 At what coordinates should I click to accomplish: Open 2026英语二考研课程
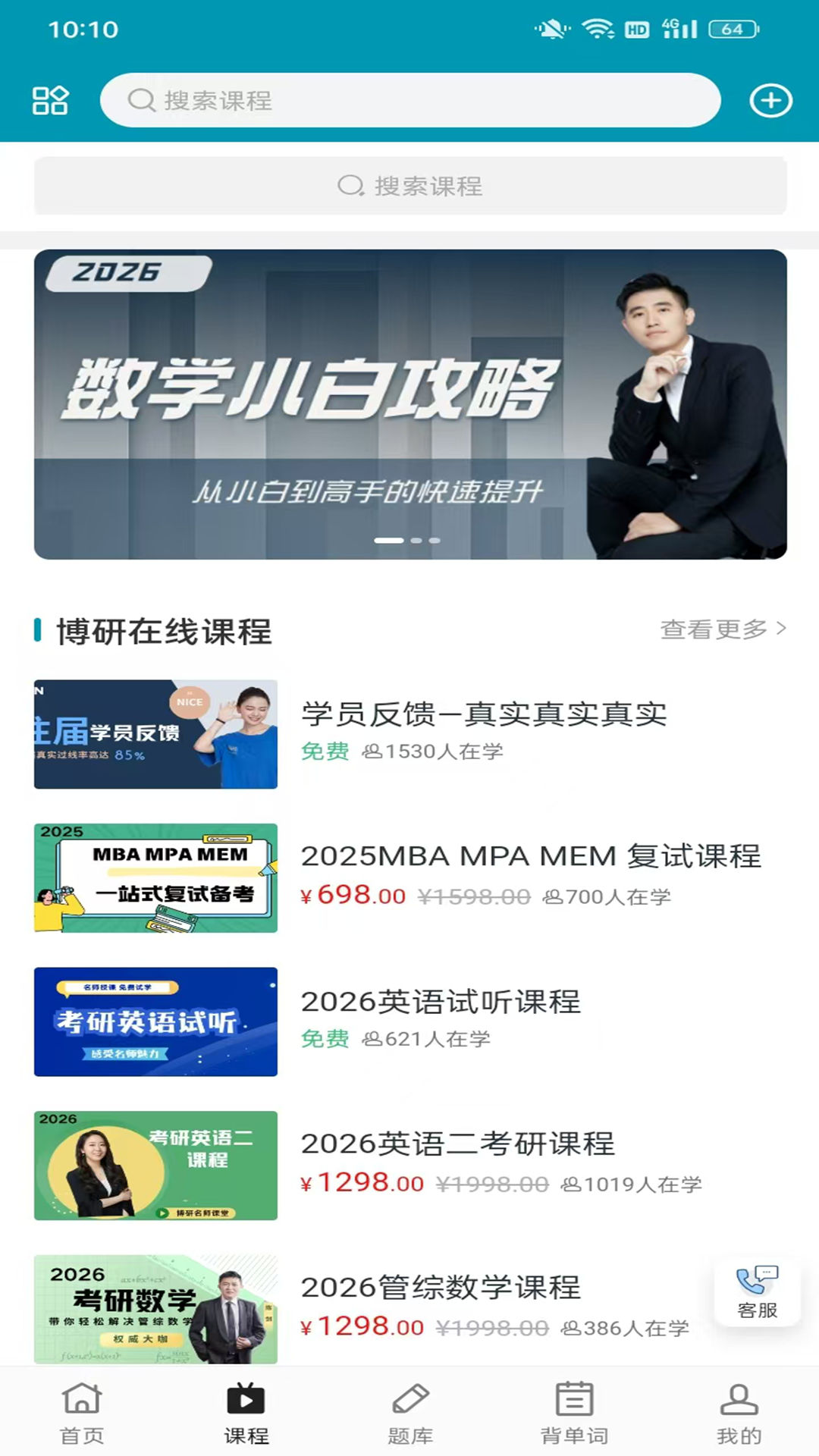(x=457, y=1144)
